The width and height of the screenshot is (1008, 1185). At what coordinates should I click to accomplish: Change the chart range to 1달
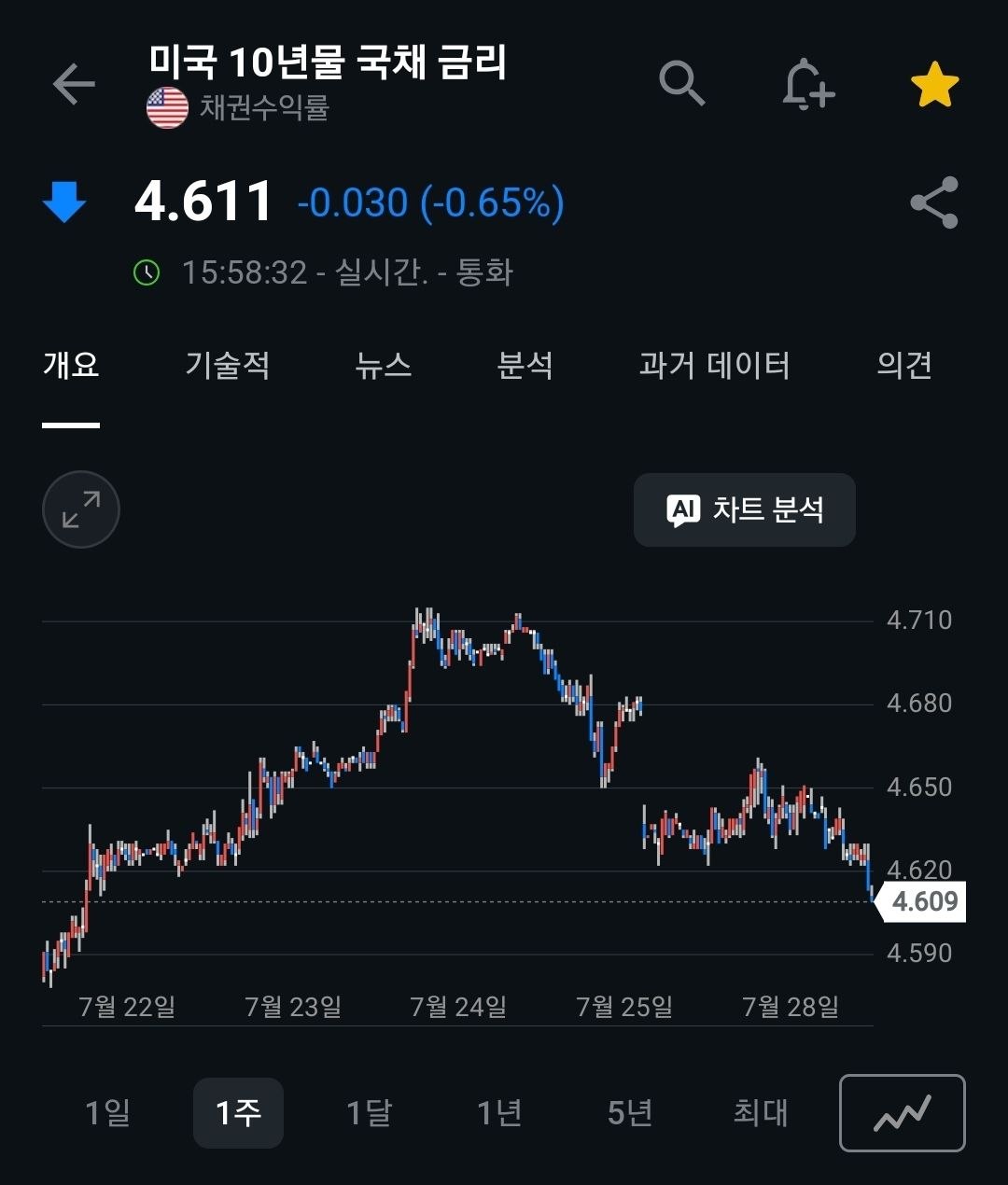tap(369, 1112)
